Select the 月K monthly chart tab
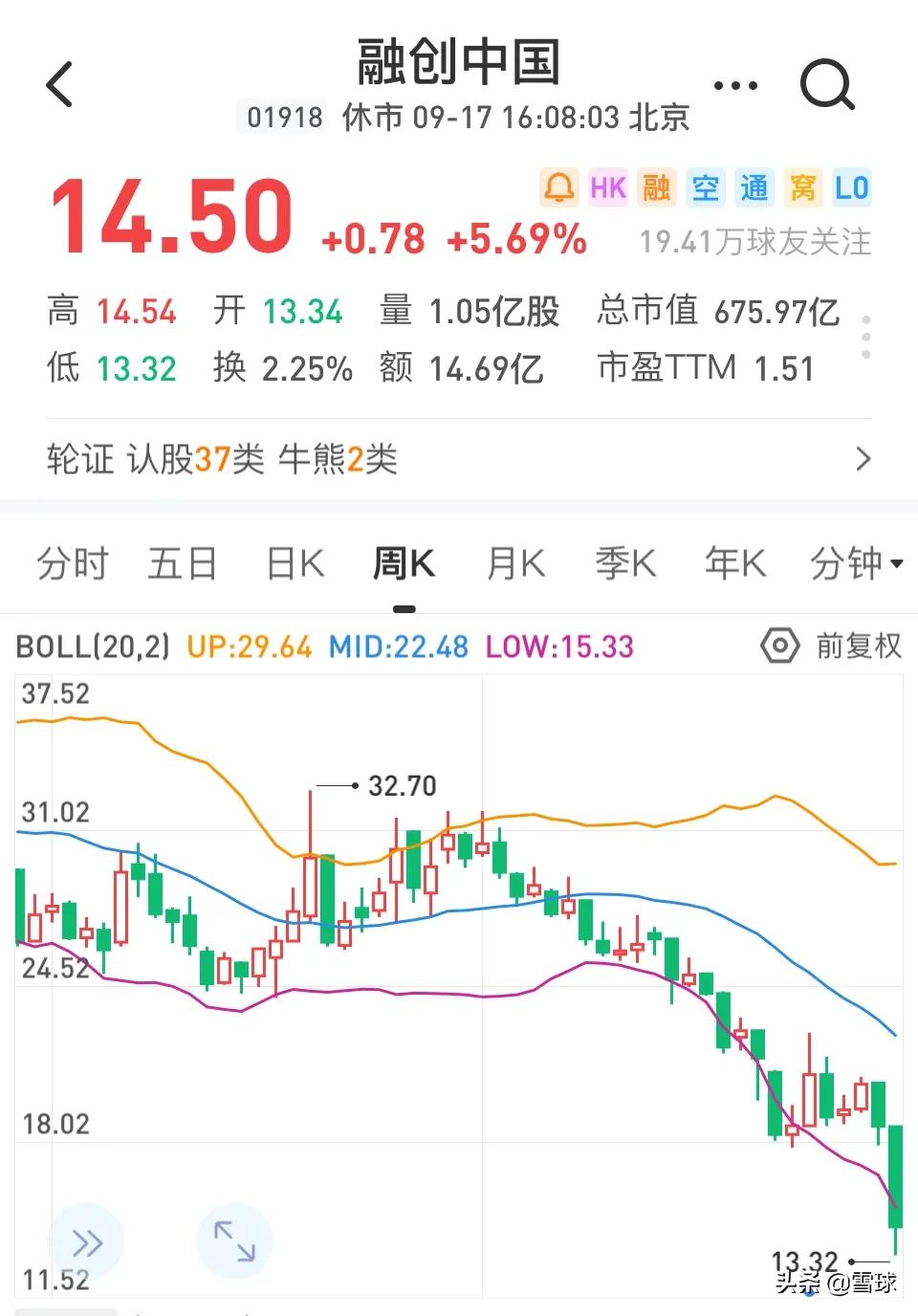The height and width of the screenshot is (1316, 918). pos(514,563)
